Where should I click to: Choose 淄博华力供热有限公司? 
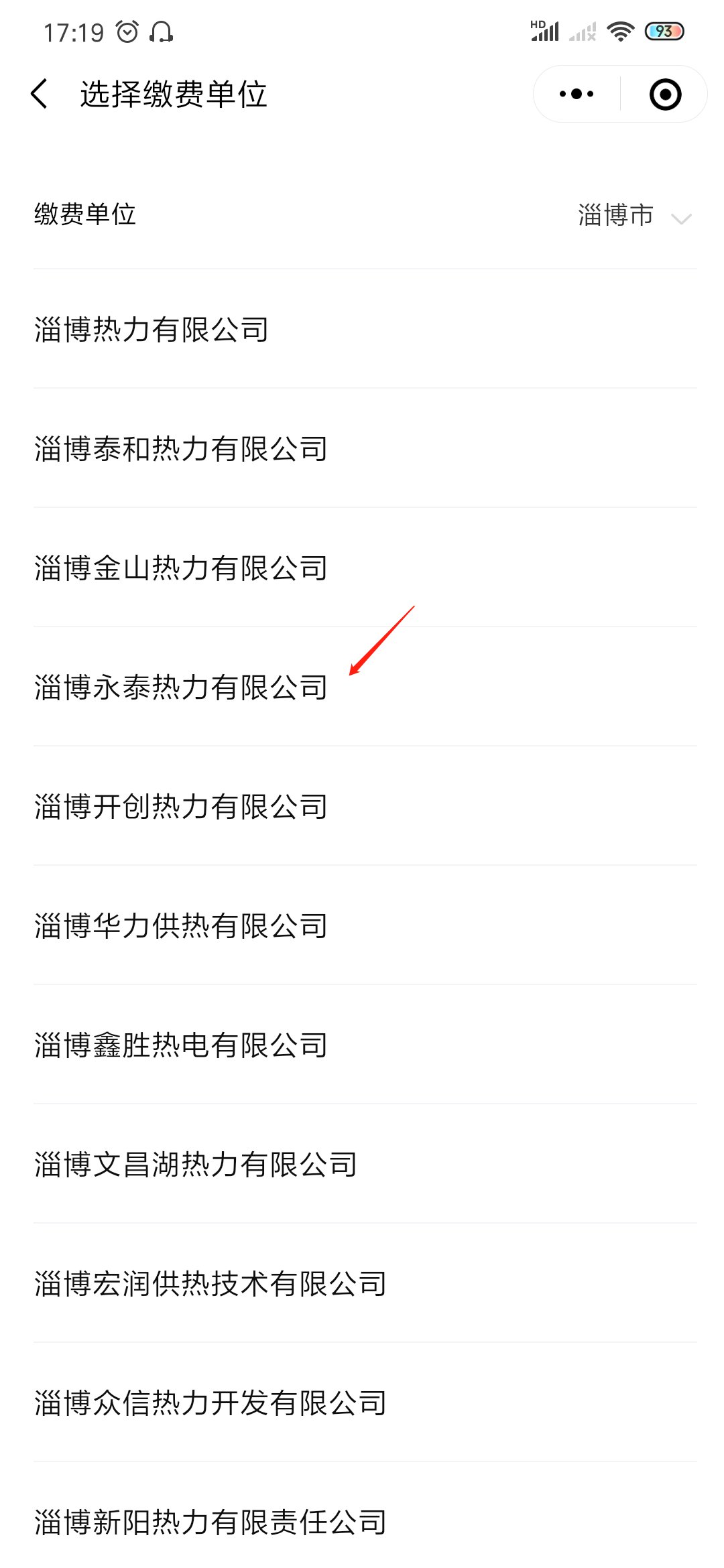pos(181,925)
